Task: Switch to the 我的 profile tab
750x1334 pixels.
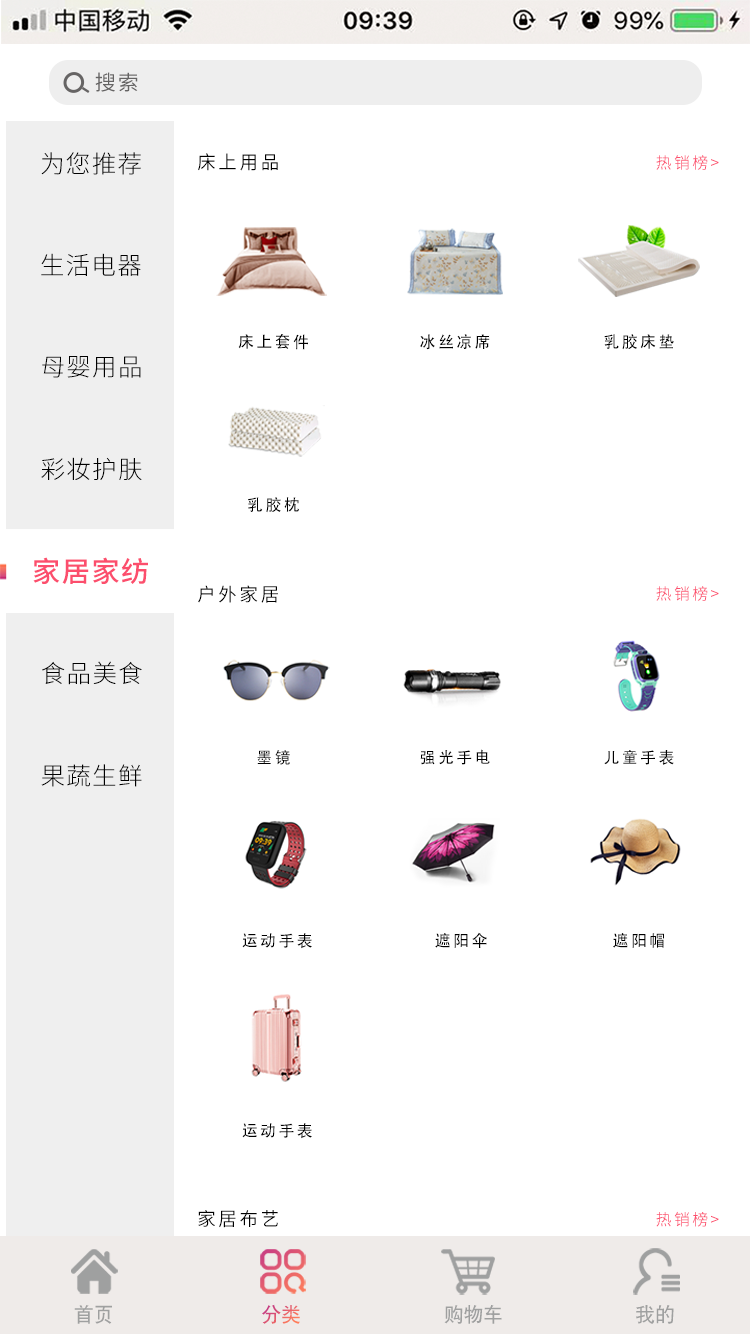Action: [656, 1287]
